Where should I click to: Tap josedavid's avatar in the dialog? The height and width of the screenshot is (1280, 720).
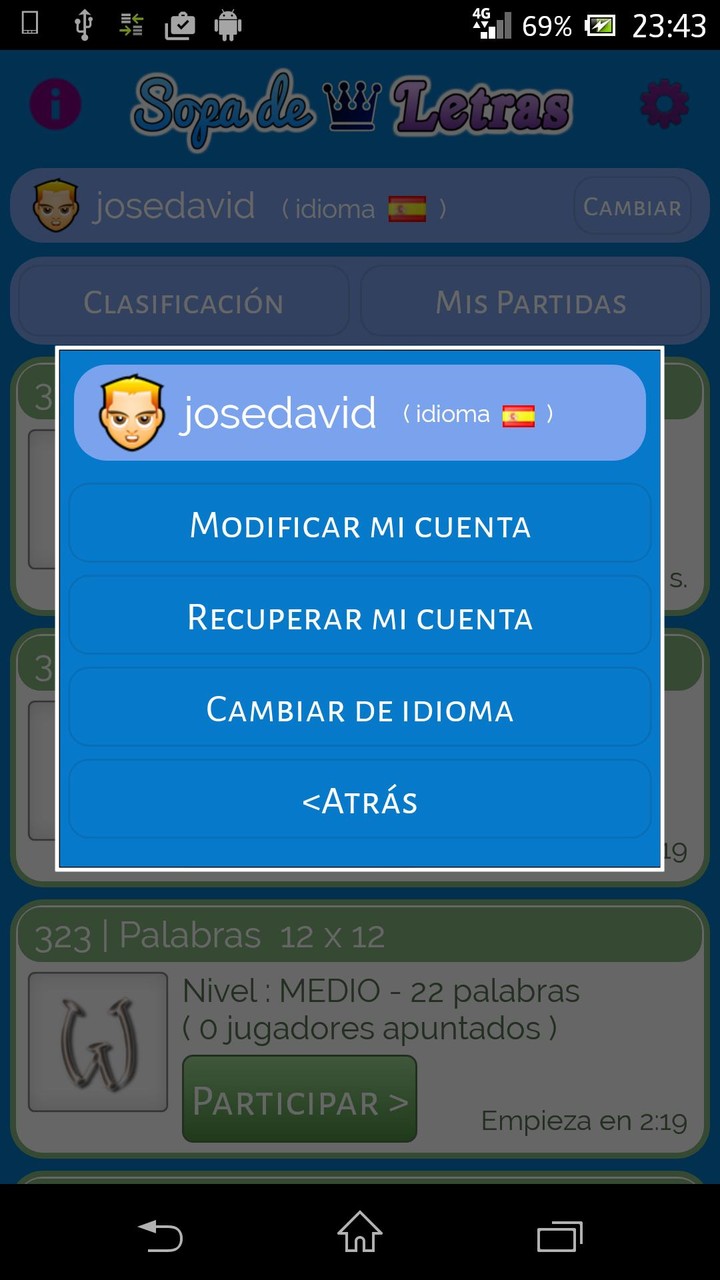(x=131, y=411)
